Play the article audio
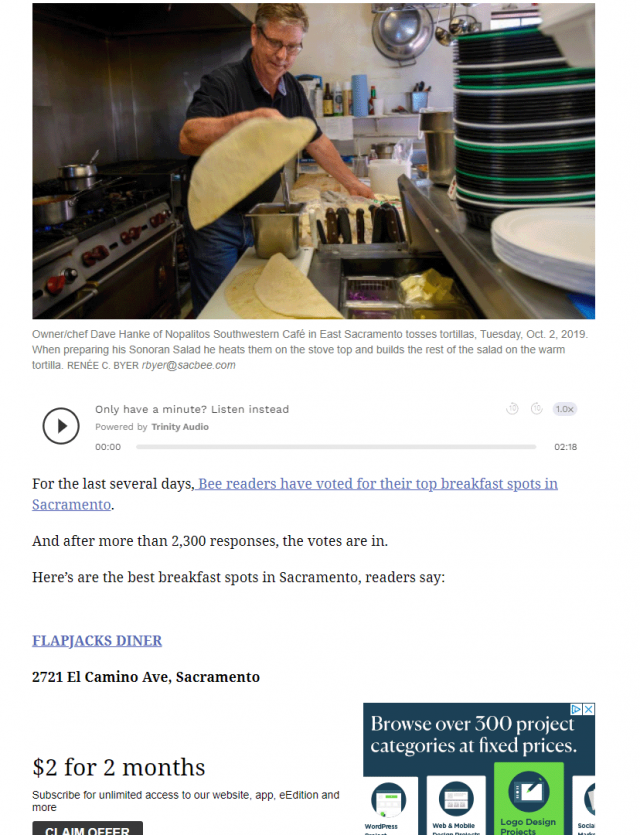This screenshot has height=835, width=640. tap(61, 426)
